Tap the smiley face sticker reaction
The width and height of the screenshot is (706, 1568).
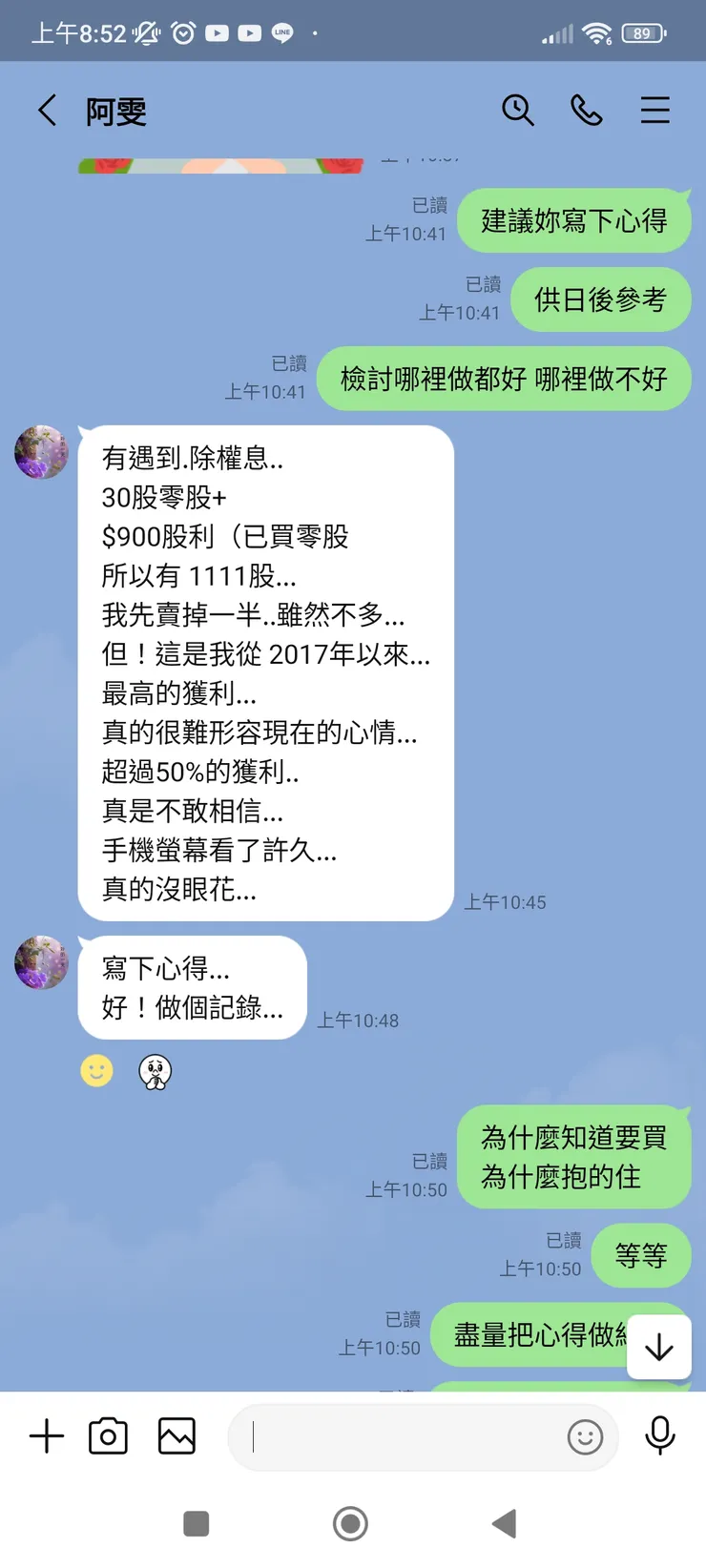click(94, 1071)
